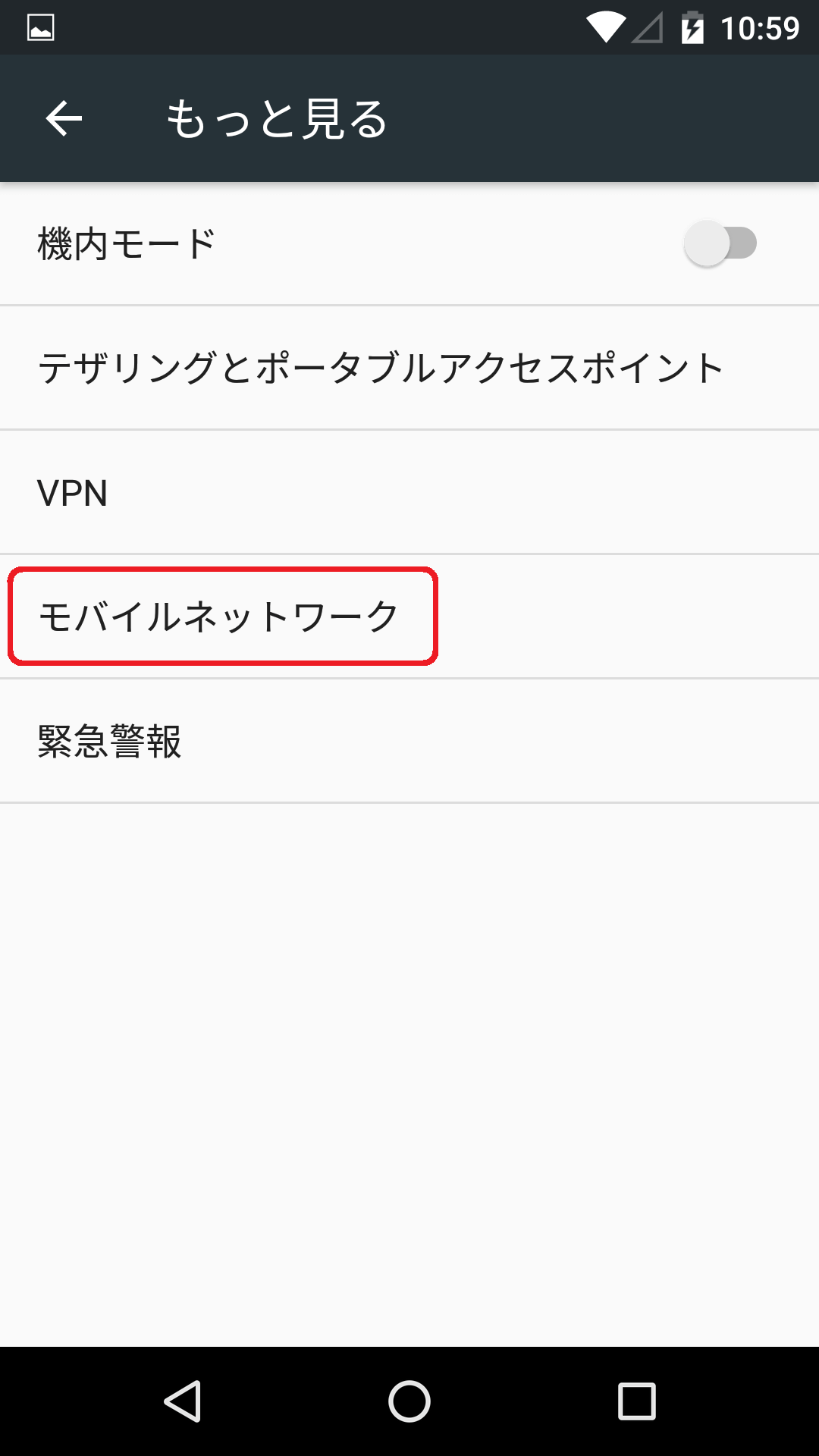This screenshot has width=819, height=1456.
Task: Toggle the 機内モード switch
Action: click(720, 243)
